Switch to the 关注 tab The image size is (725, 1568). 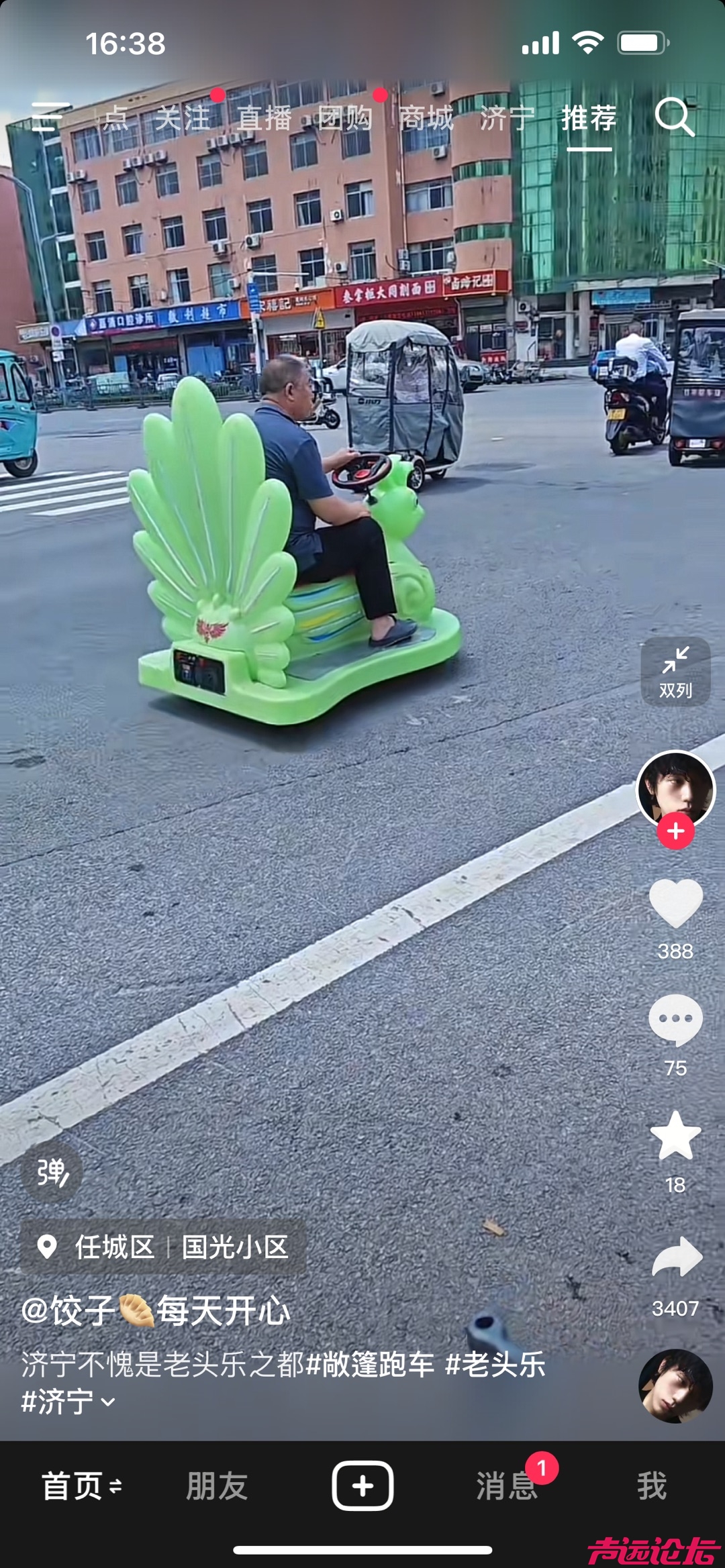183,119
